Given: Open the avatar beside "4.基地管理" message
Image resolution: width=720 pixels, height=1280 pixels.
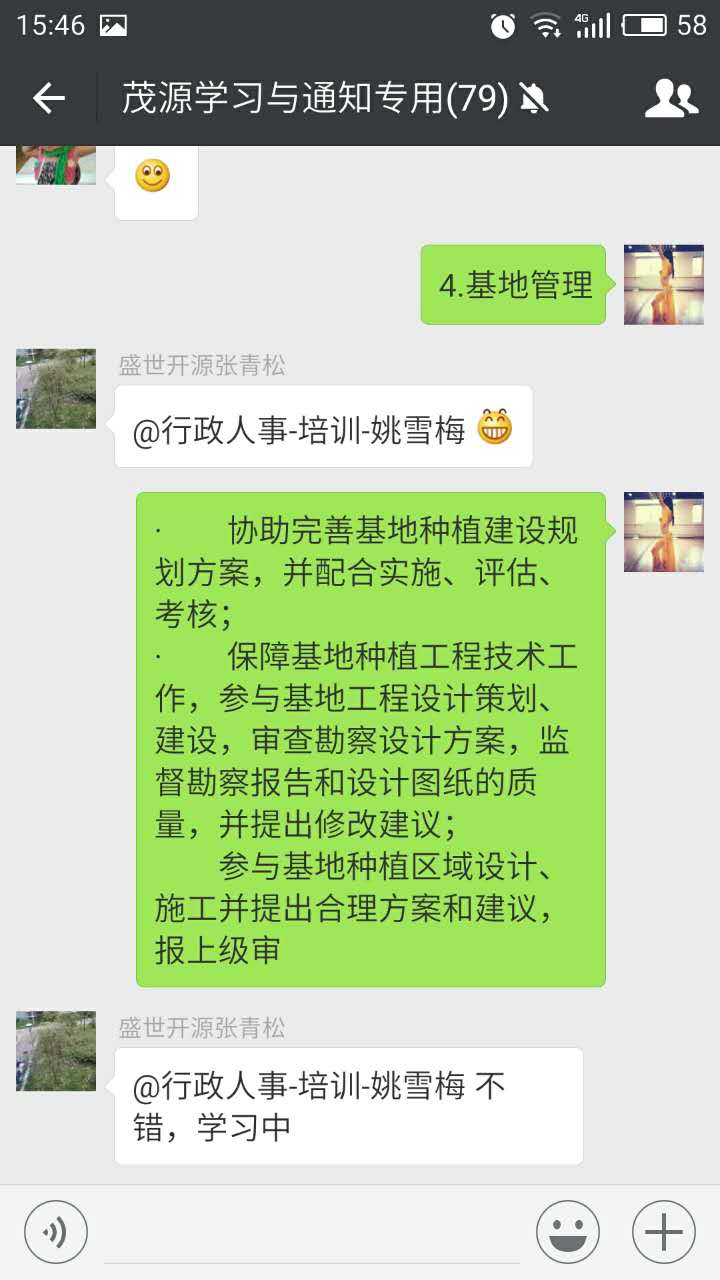Looking at the screenshot, I should coord(664,285).
